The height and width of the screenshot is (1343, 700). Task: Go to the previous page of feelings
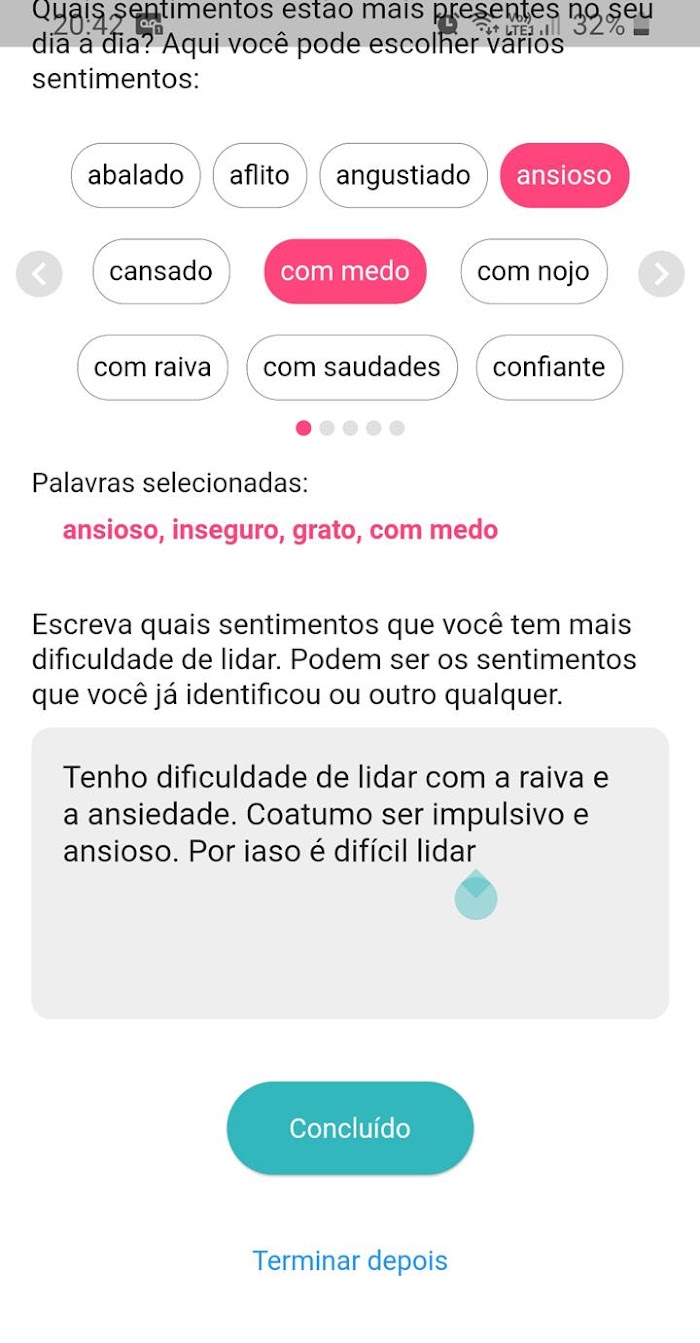coord(39,274)
